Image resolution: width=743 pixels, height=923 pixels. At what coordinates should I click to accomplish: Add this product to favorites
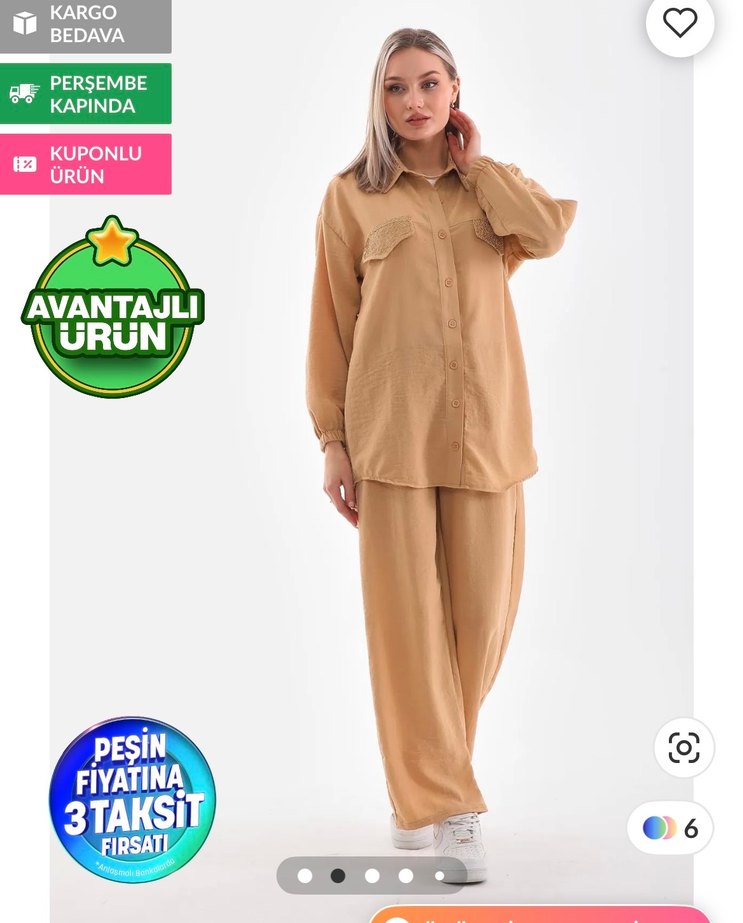(680, 23)
